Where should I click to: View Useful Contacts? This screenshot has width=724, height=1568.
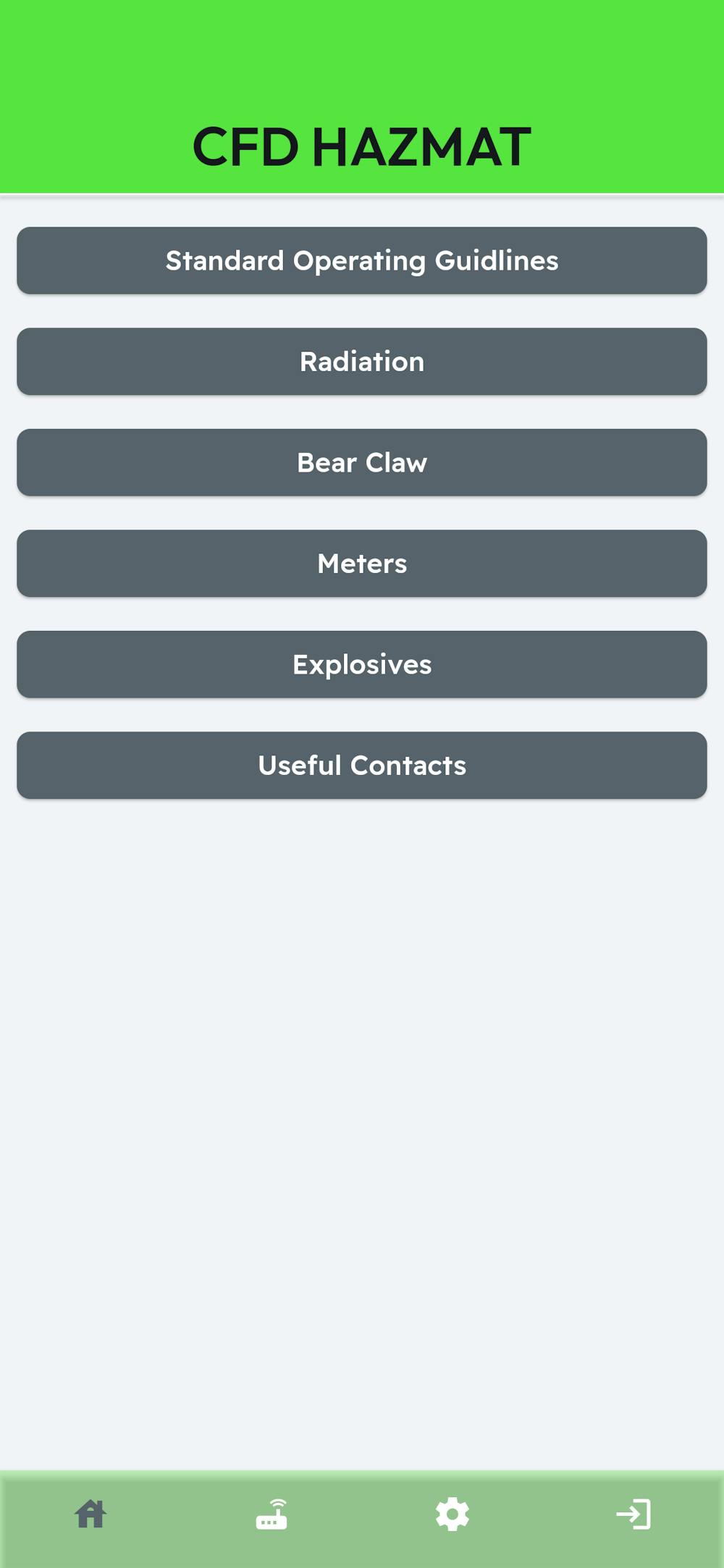click(362, 766)
